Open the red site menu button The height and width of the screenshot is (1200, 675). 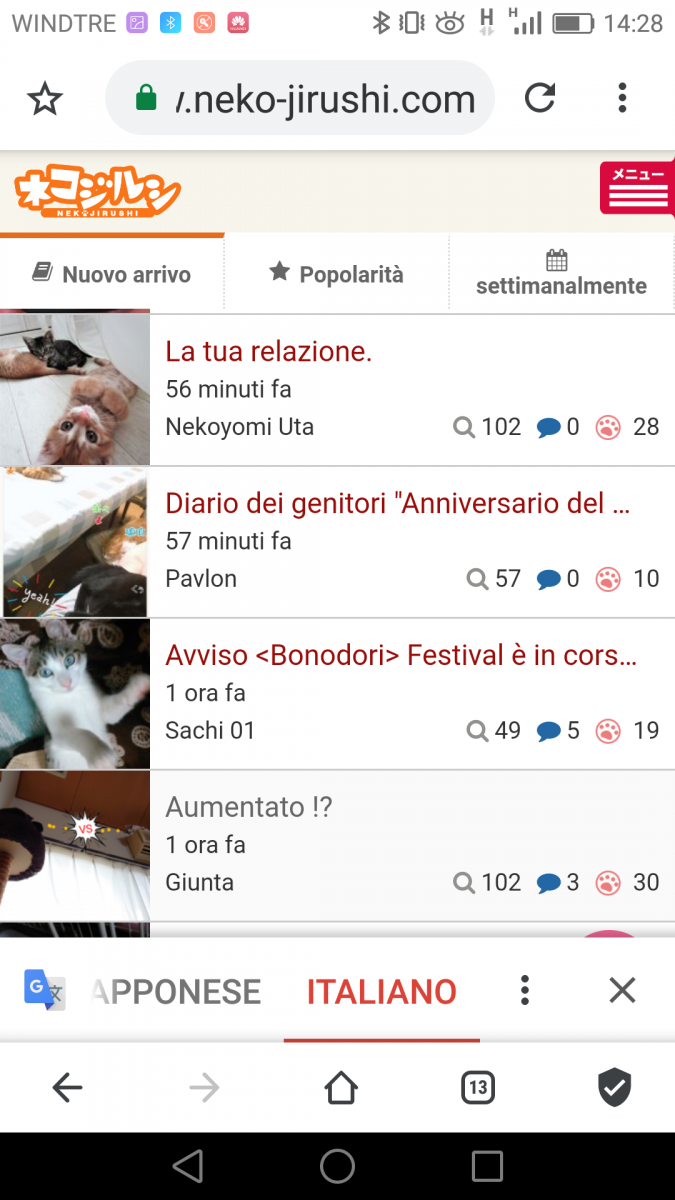point(637,188)
